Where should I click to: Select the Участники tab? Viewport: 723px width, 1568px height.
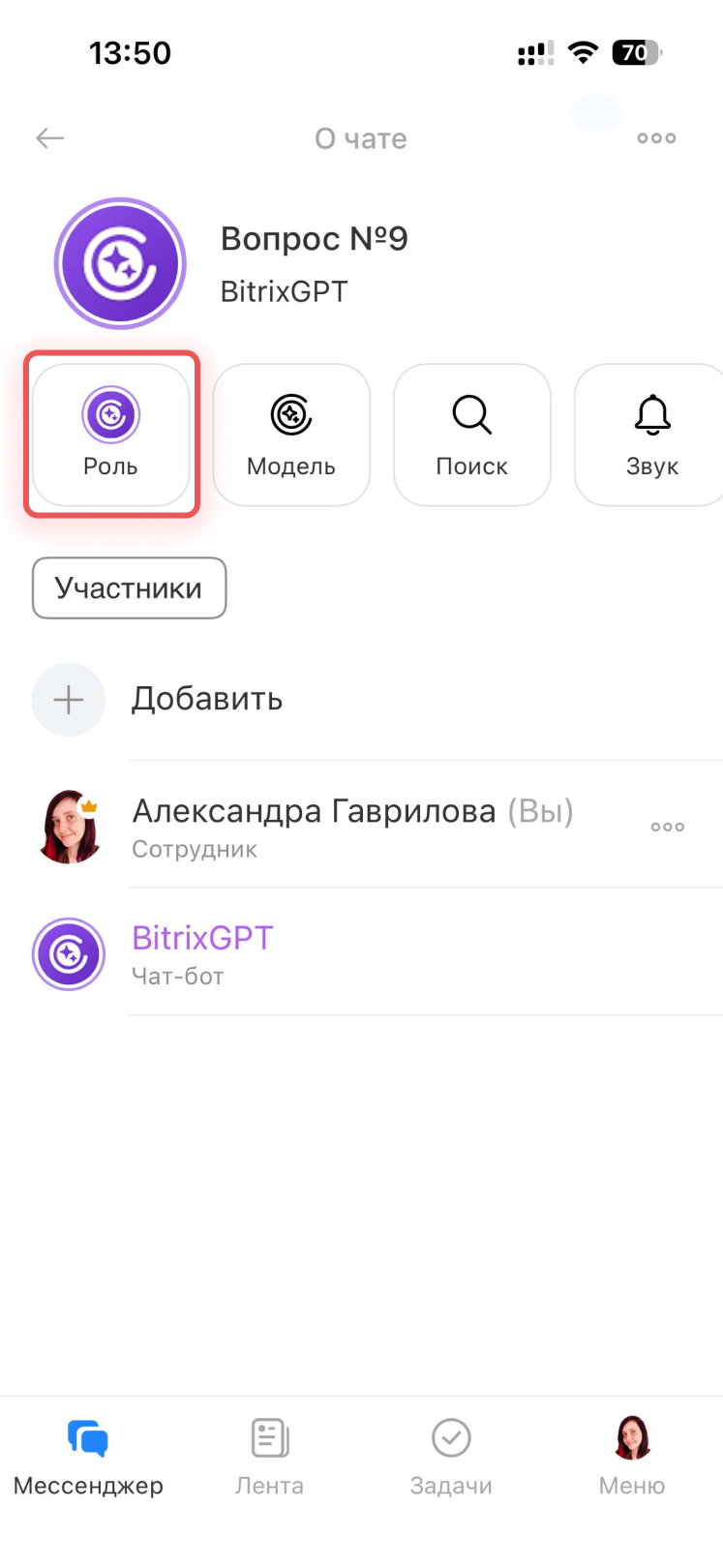[129, 588]
